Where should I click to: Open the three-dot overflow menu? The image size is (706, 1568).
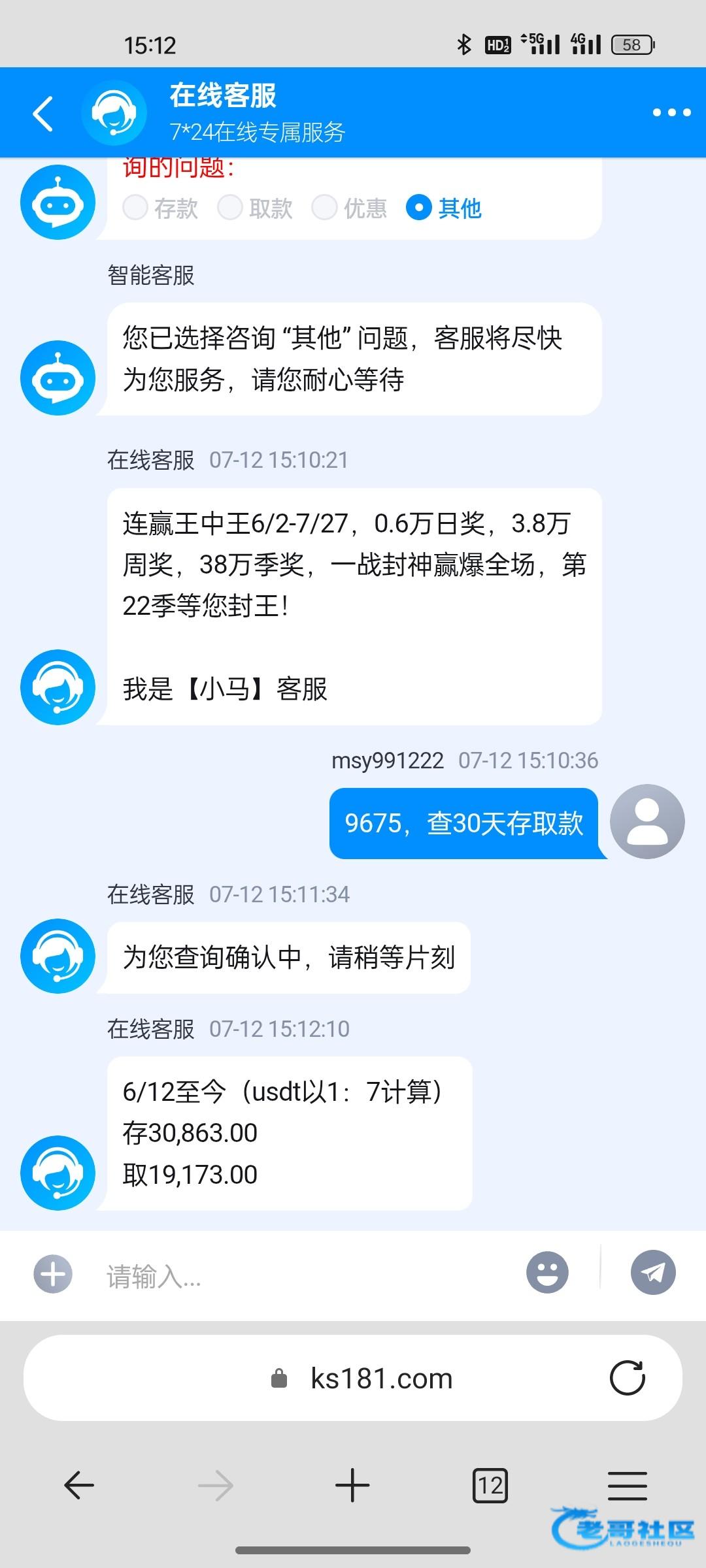pyautogui.click(x=671, y=113)
